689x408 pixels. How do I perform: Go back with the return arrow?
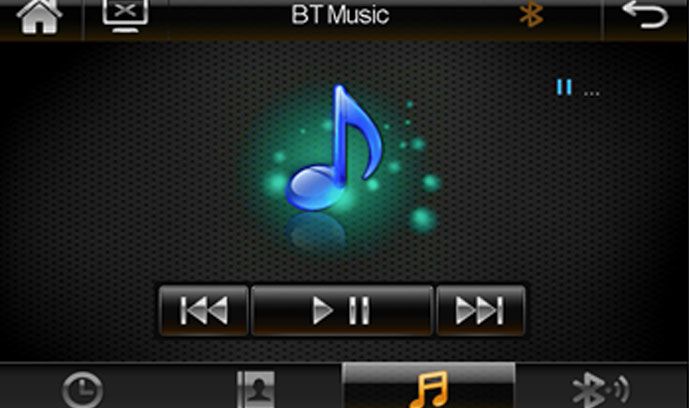(644, 16)
